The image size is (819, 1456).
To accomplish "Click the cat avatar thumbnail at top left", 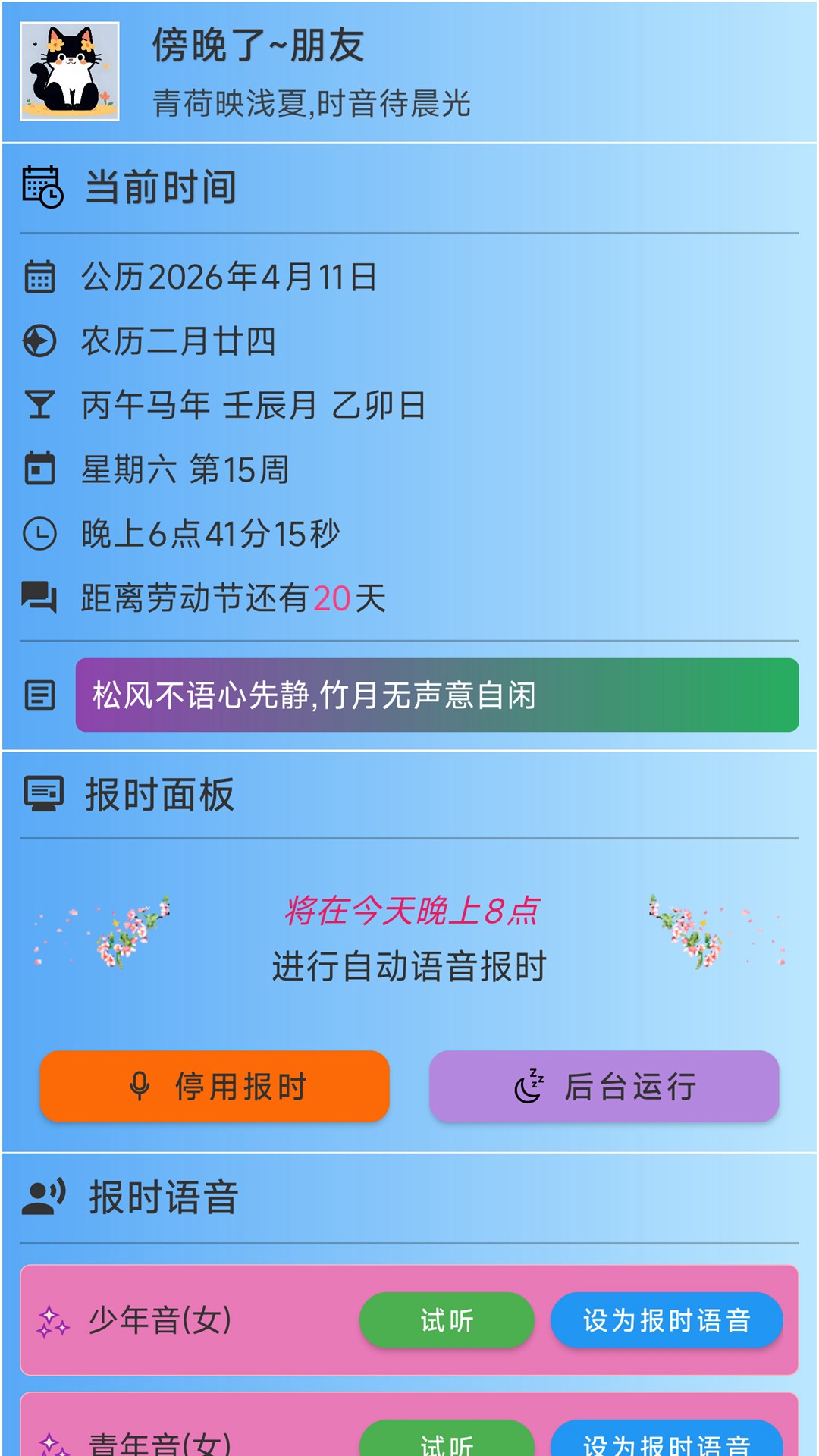I will [x=71, y=72].
